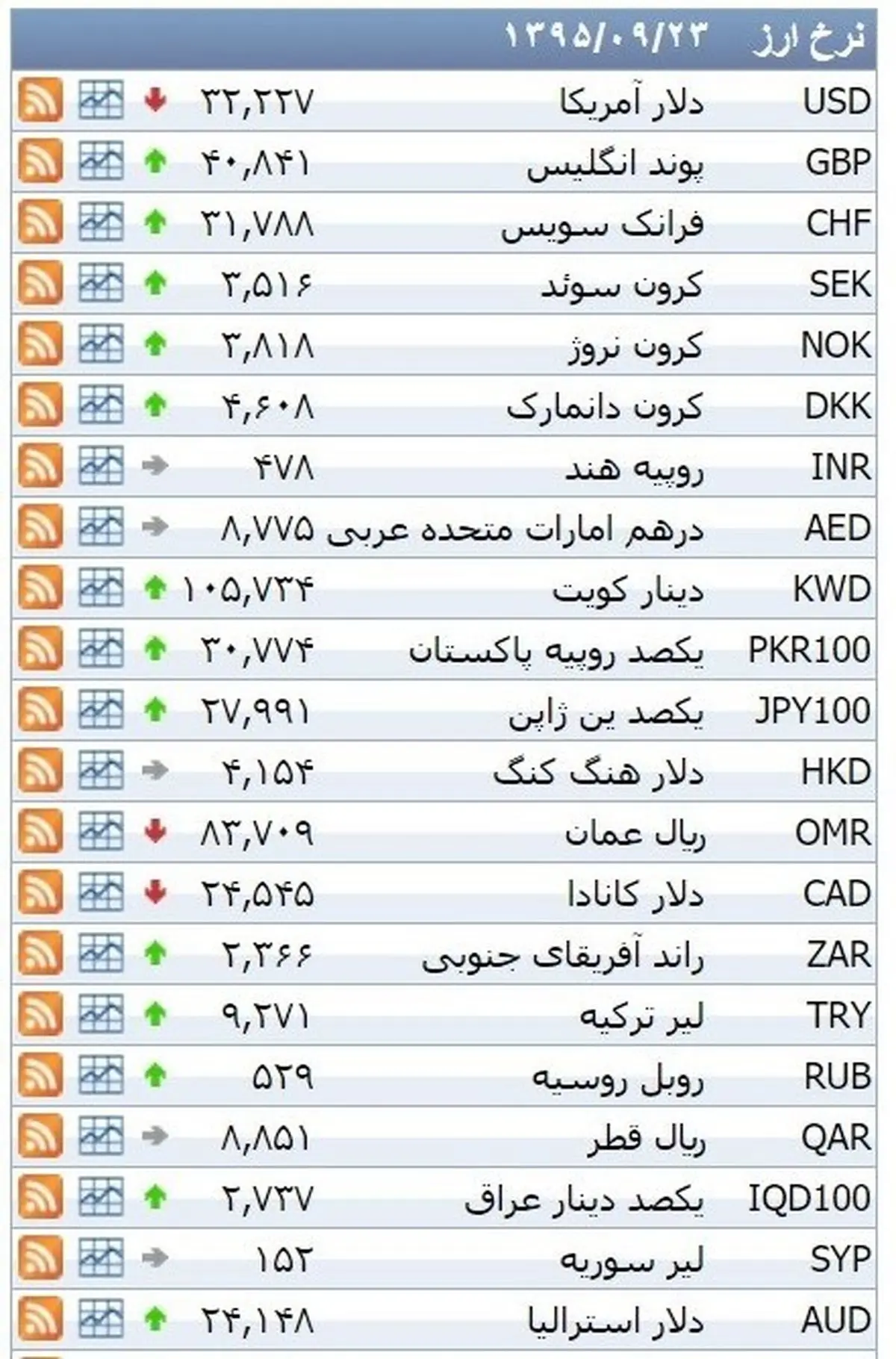The width and height of the screenshot is (896, 1359).
Task: Open RSS feed for AUD row
Action: (x=40, y=1319)
